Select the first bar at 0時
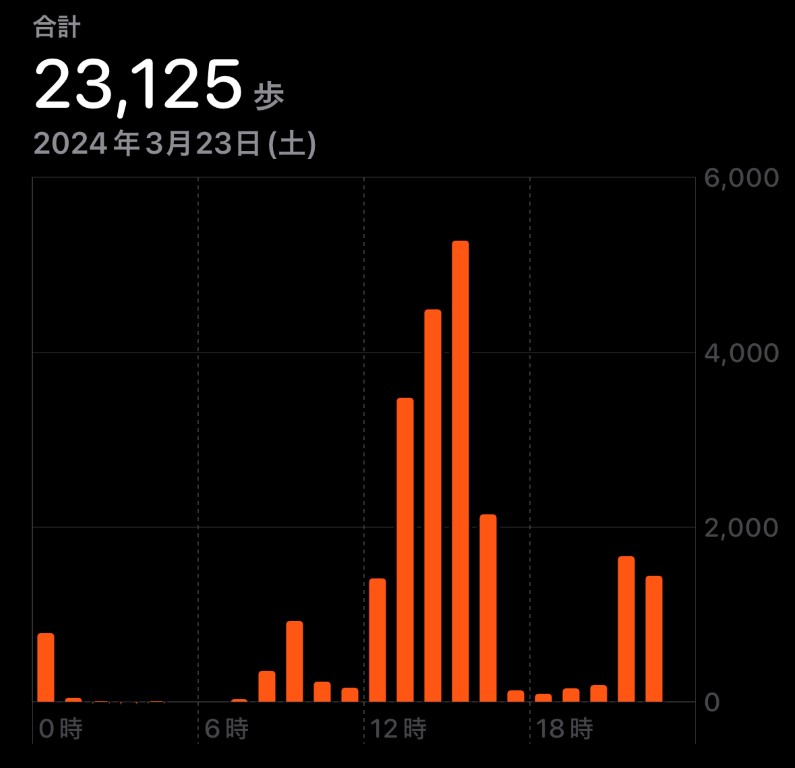The width and height of the screenshot is (795, 768). [45, 667]
